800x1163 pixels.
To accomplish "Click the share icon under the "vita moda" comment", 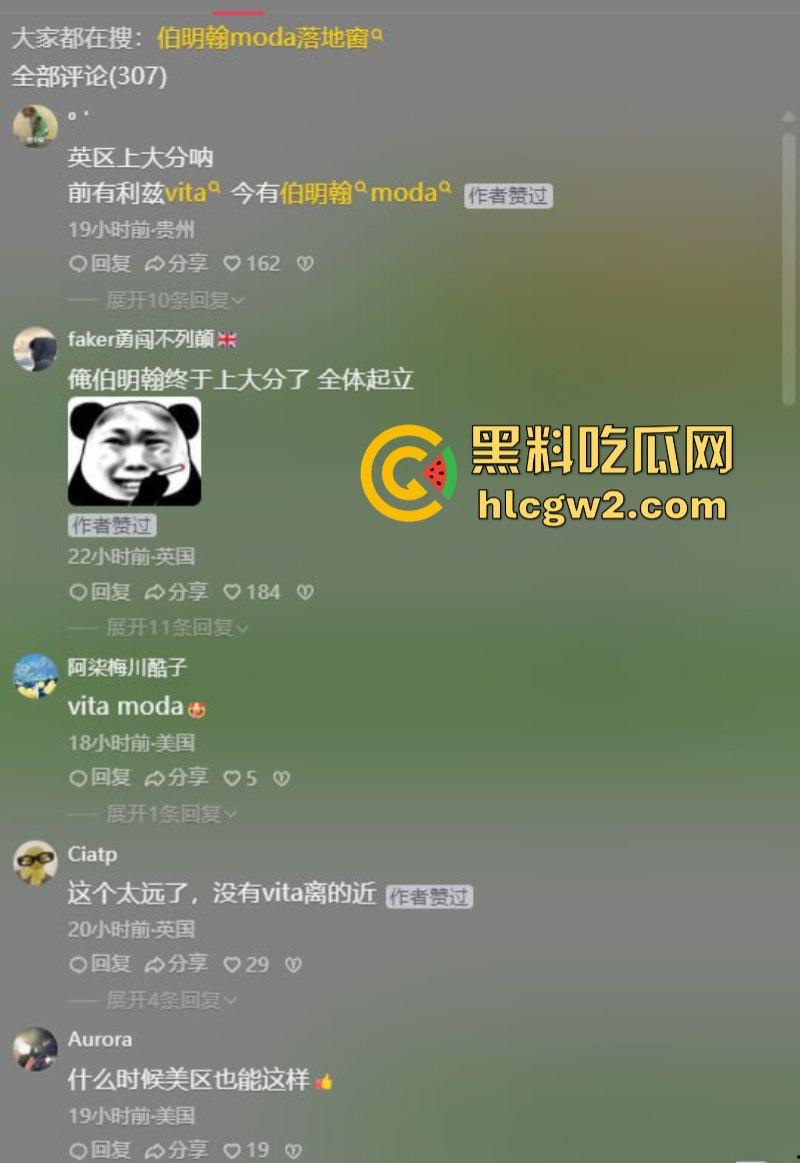I will (x=155, y=778).
